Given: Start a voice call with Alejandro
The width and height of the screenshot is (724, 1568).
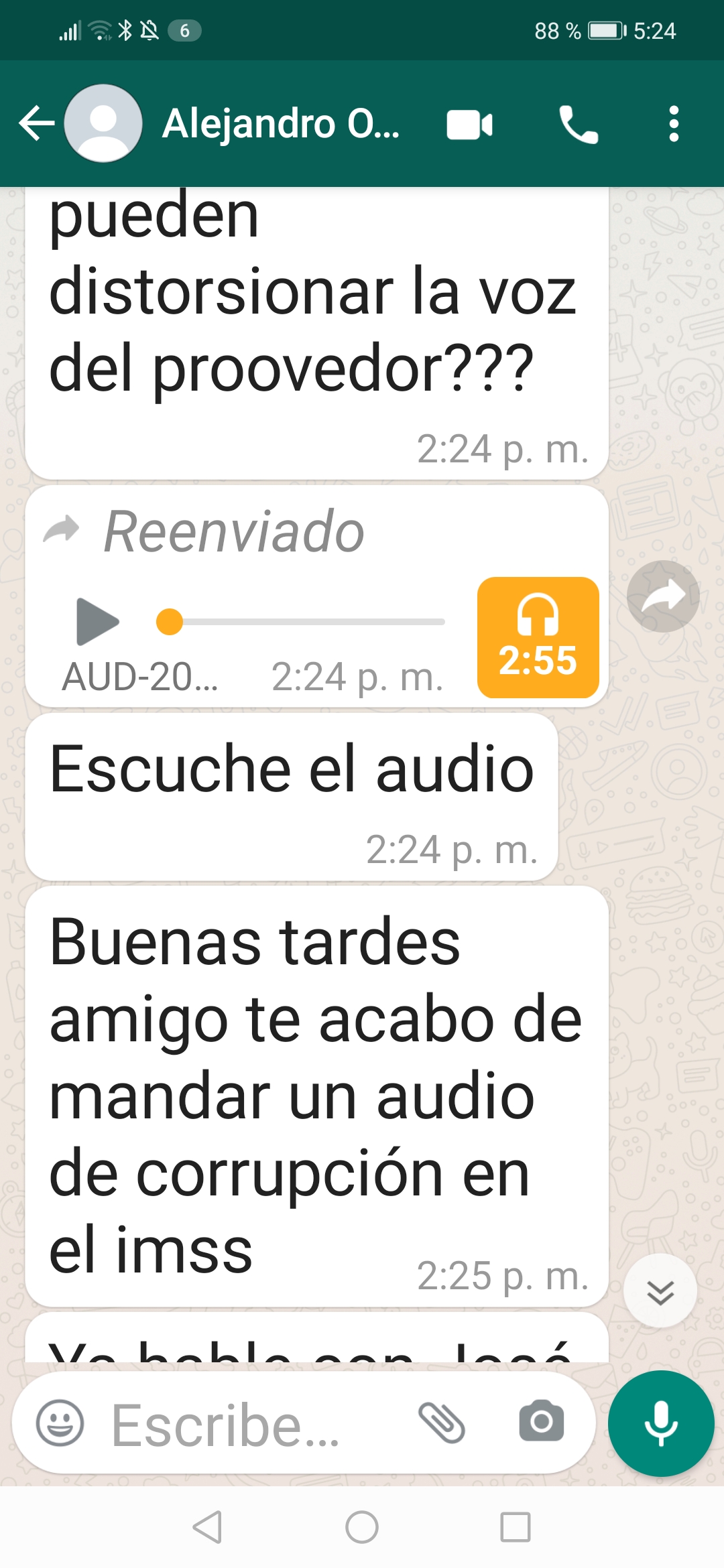Looking at the screenshot, I should pos(579,125).
